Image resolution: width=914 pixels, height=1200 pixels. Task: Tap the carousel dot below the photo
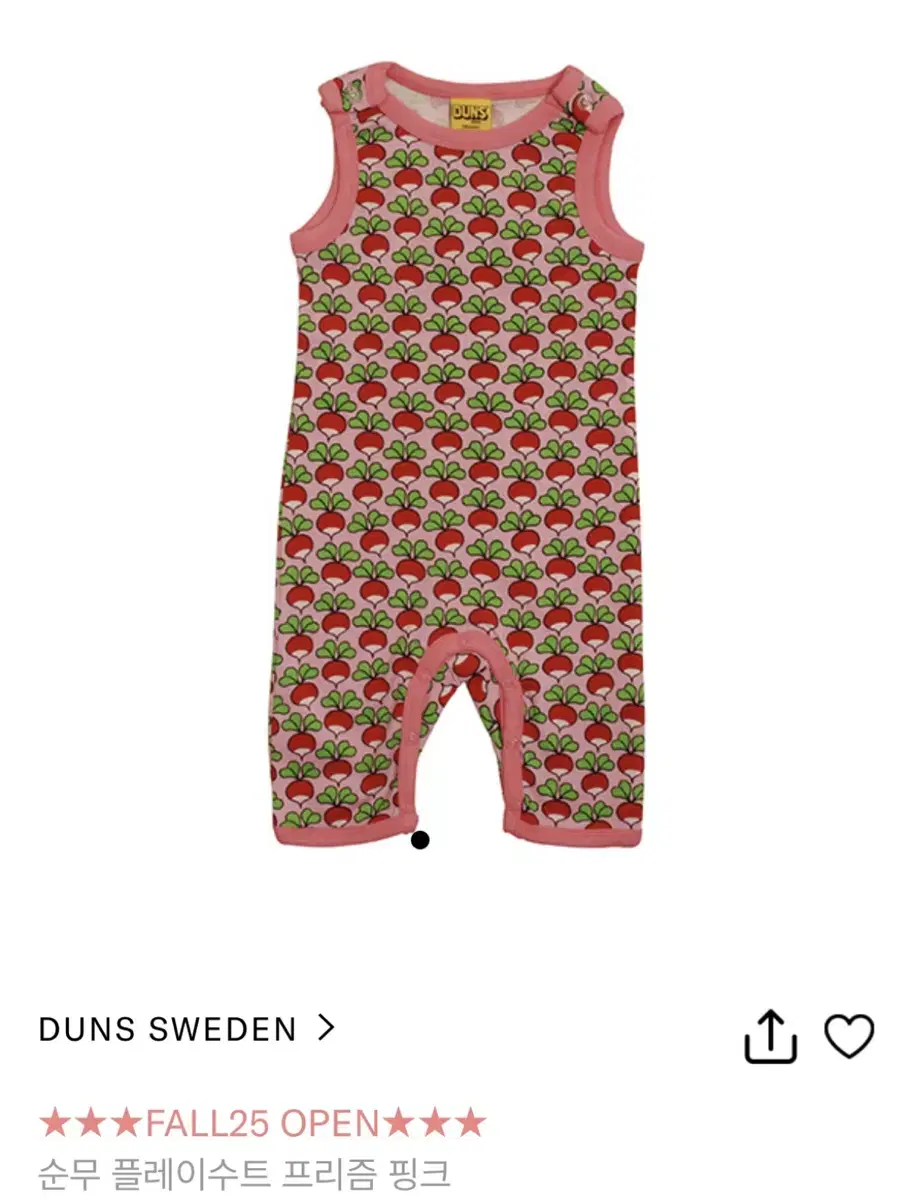420,840
